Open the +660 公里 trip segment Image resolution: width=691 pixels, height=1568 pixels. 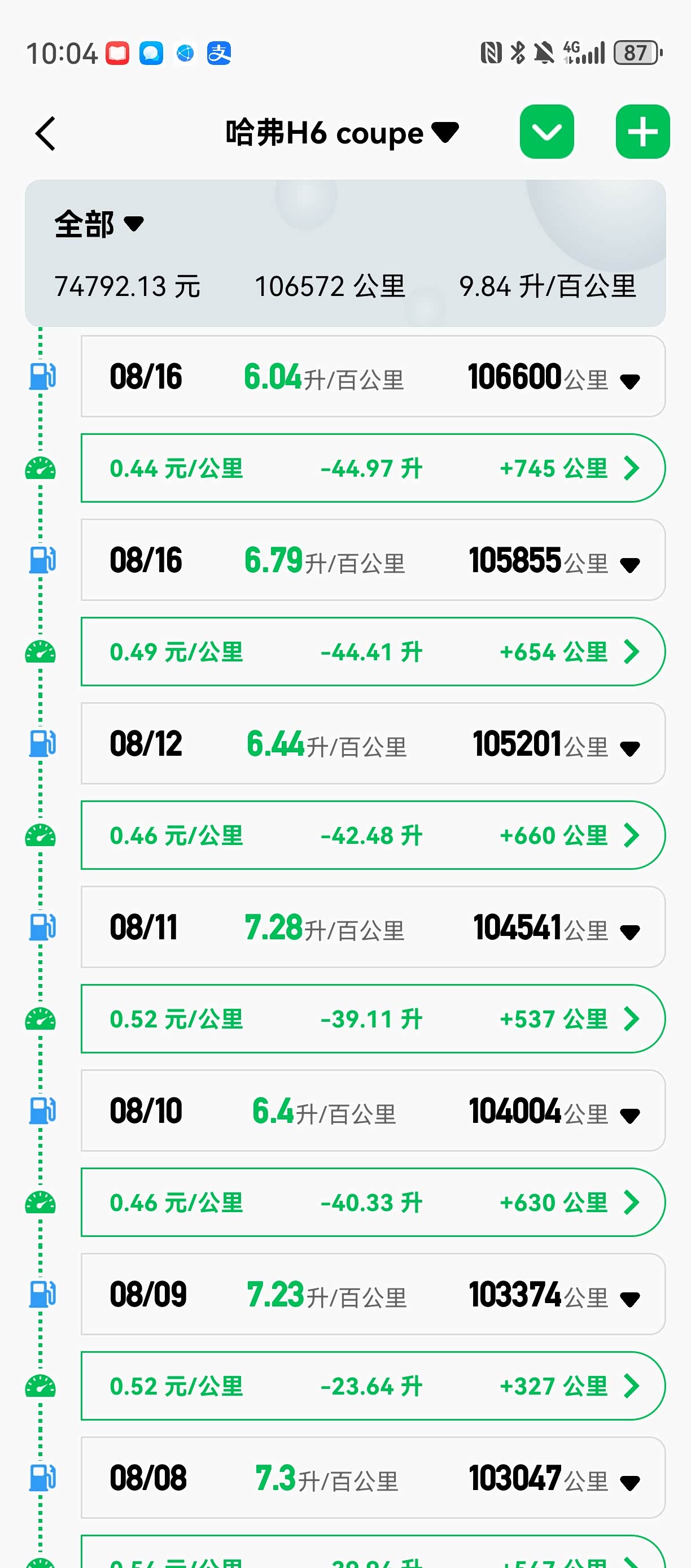632,835
